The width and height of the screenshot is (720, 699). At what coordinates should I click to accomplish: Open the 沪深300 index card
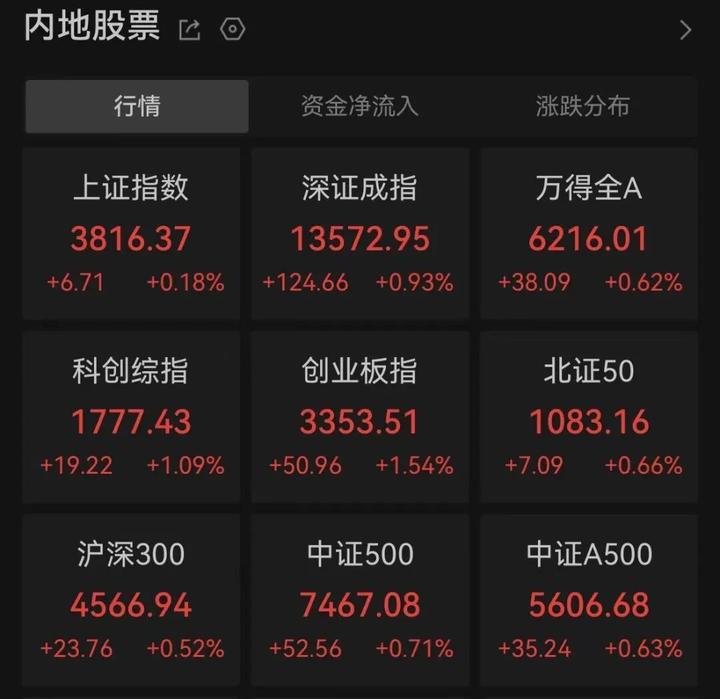[x=131, y=600]
